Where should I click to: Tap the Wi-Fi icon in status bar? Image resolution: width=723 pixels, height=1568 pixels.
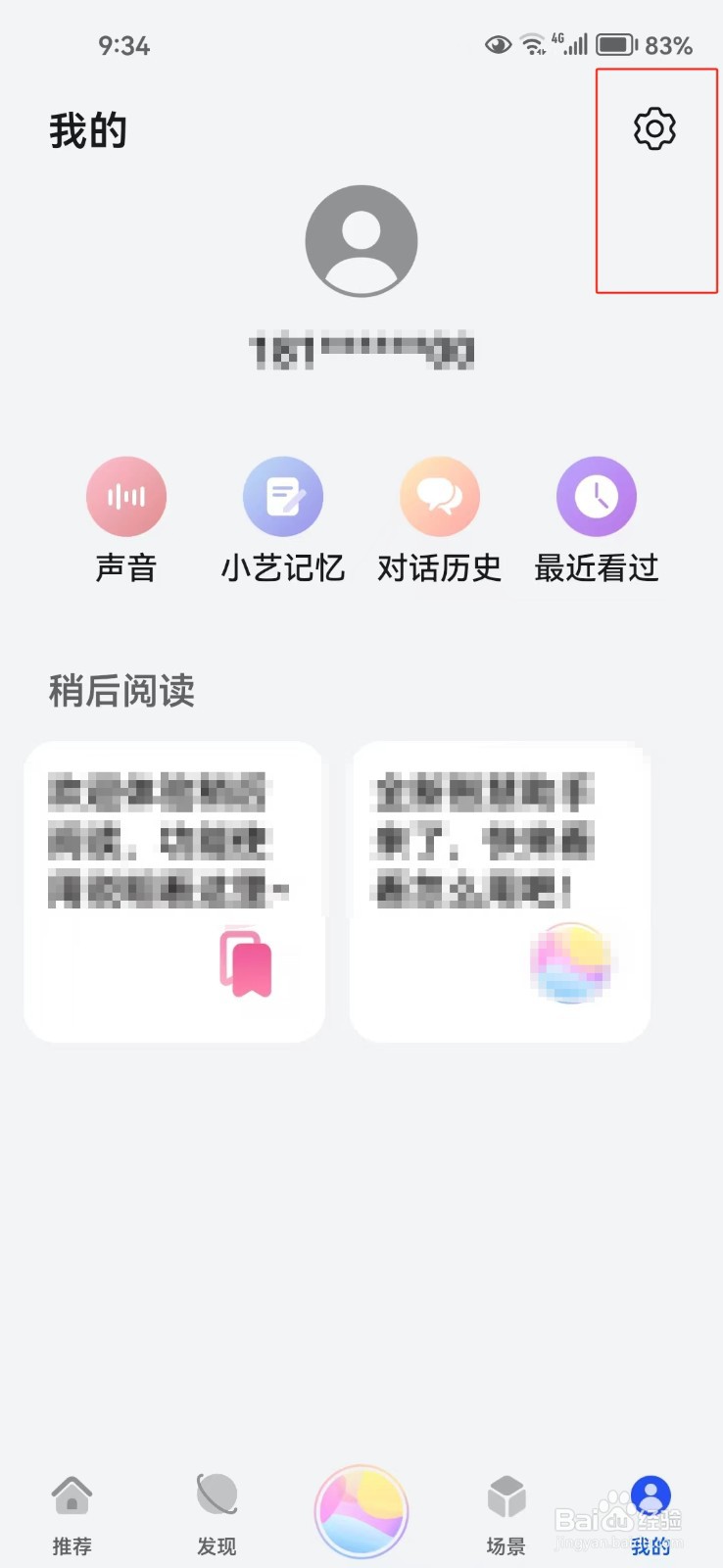532,43
